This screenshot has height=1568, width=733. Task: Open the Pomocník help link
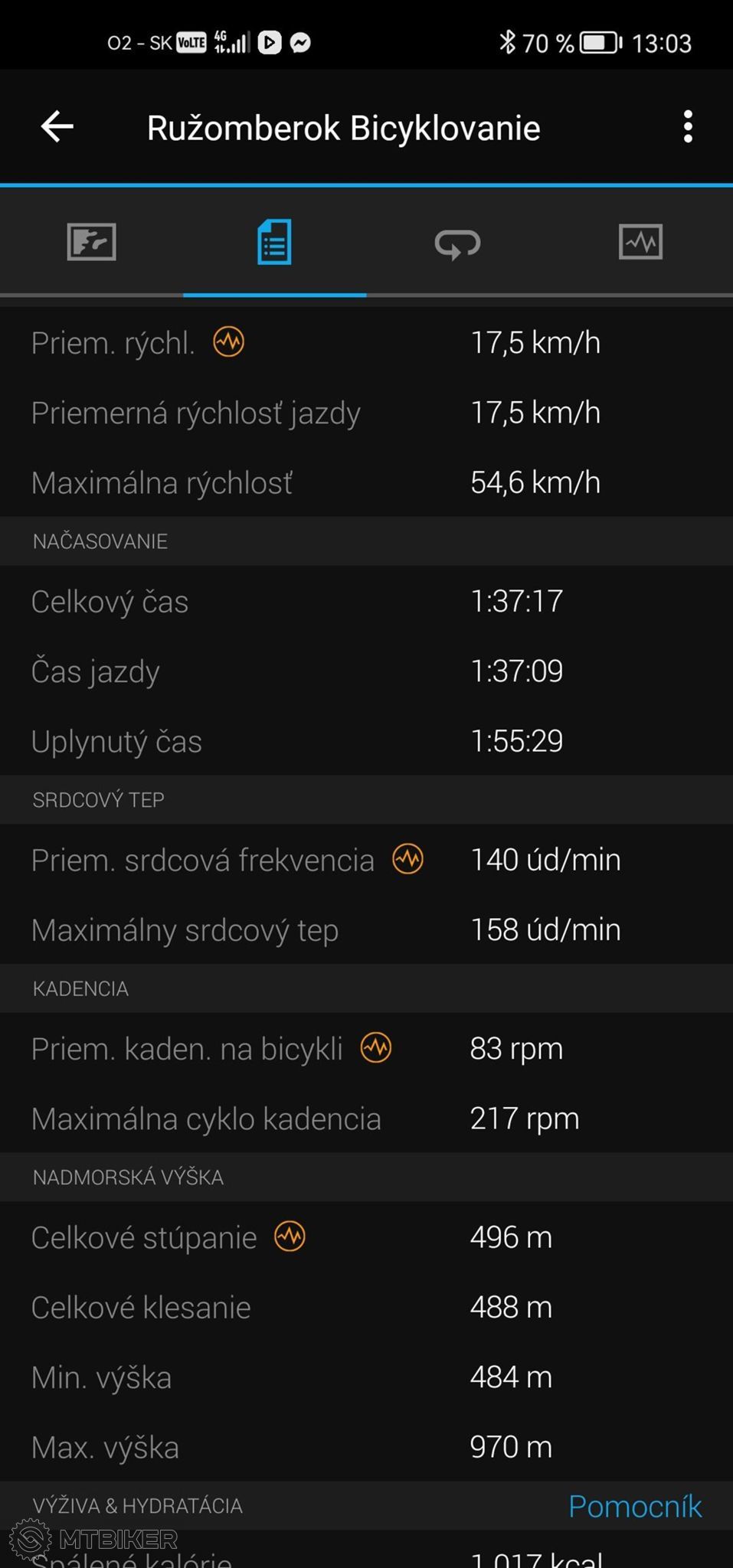[x=635, y=1506]
